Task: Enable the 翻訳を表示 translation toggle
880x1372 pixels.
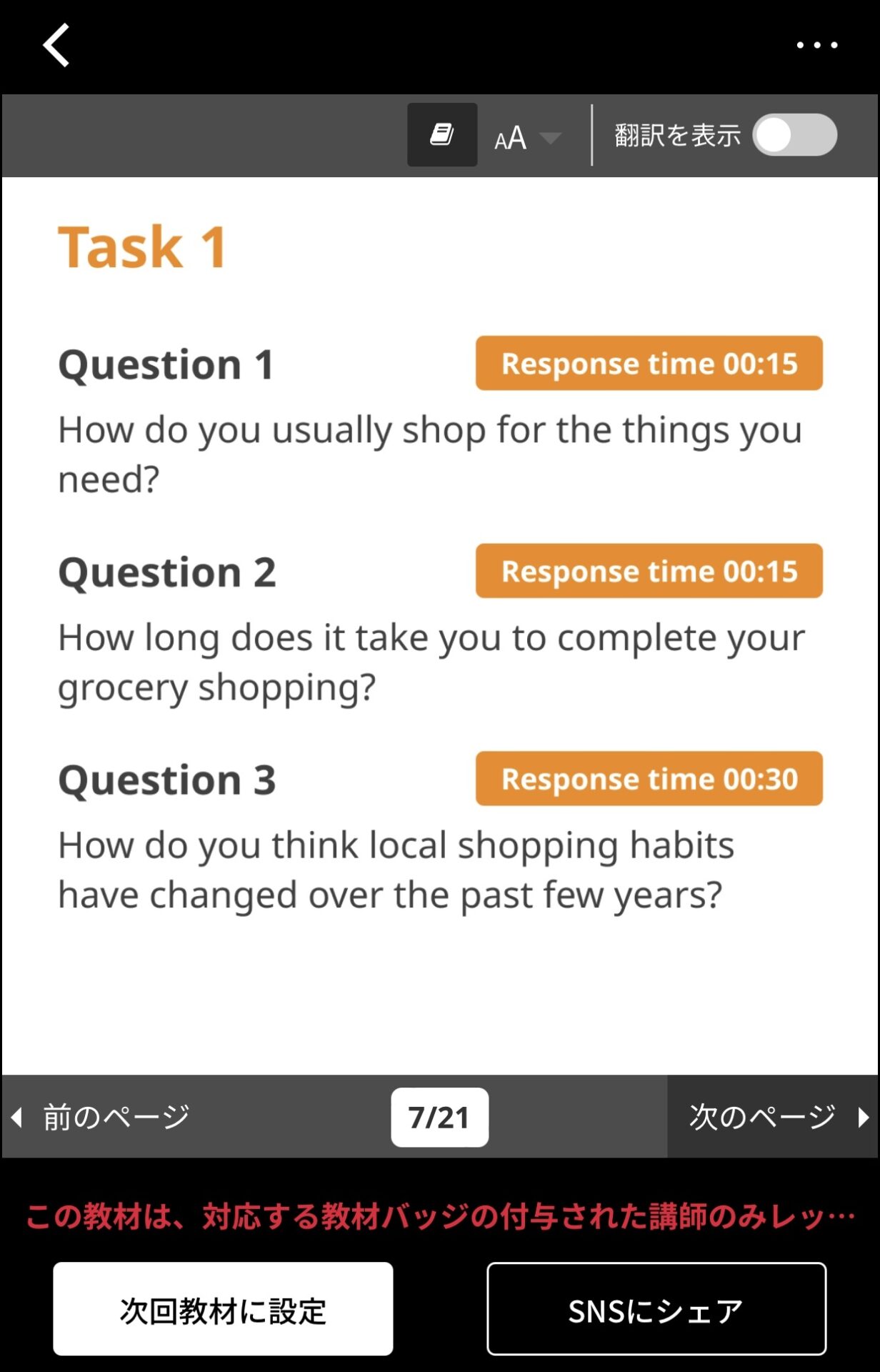Action: click(x=794, y=135)
